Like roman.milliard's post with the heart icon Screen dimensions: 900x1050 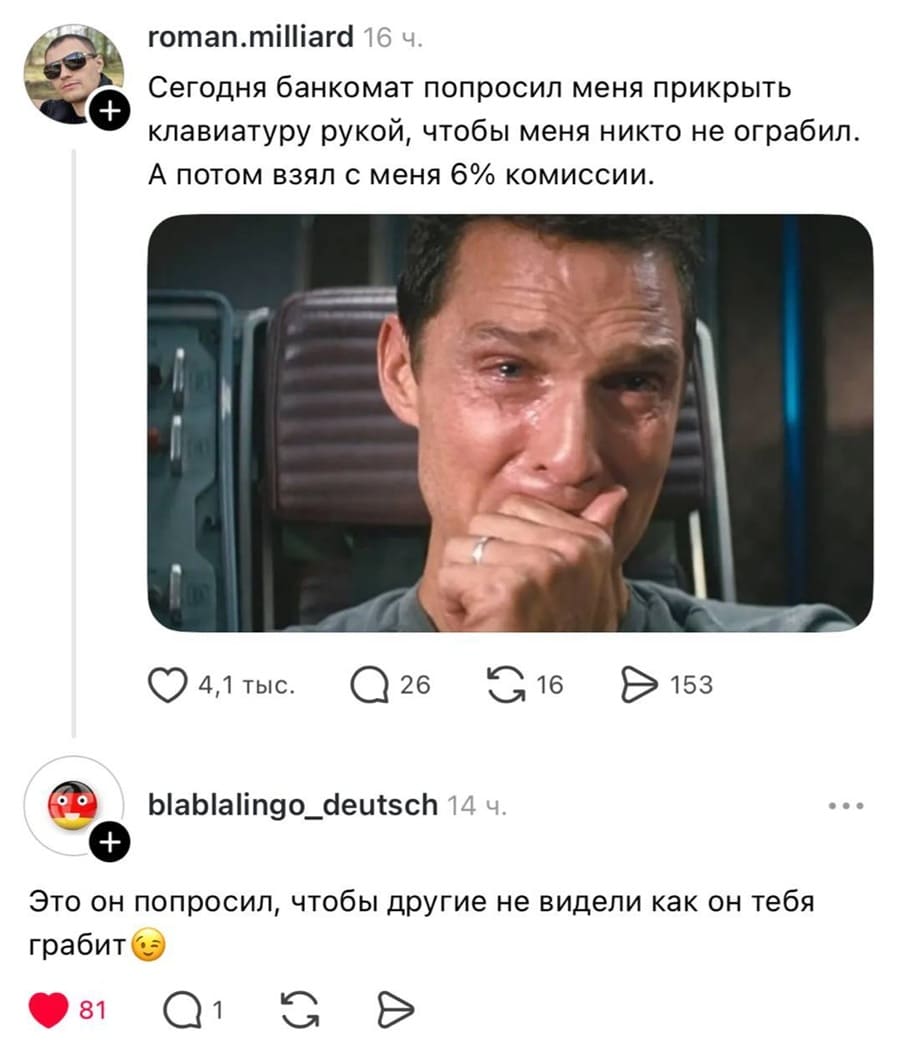coord(166,683)
